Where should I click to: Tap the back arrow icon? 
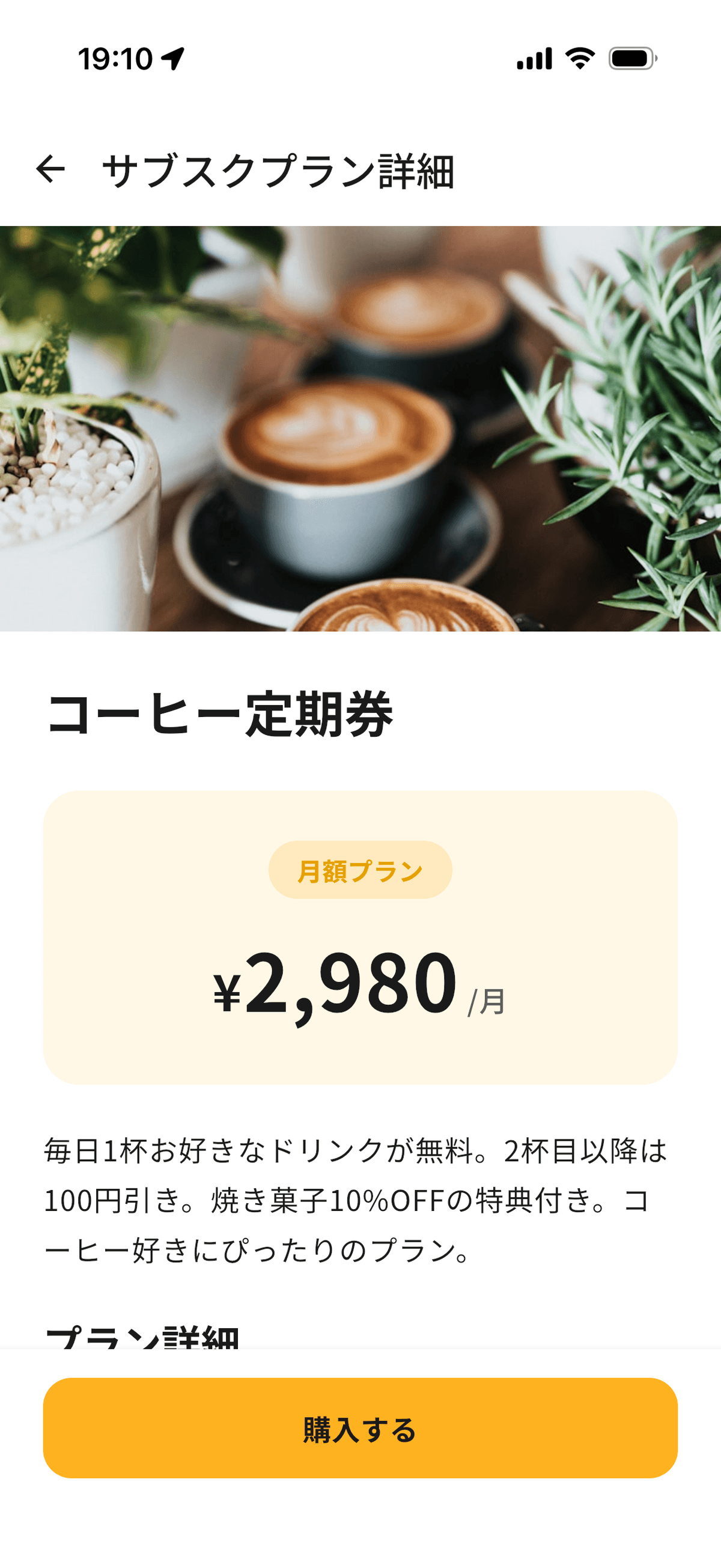pyautogui.click(x=51, y=171)
